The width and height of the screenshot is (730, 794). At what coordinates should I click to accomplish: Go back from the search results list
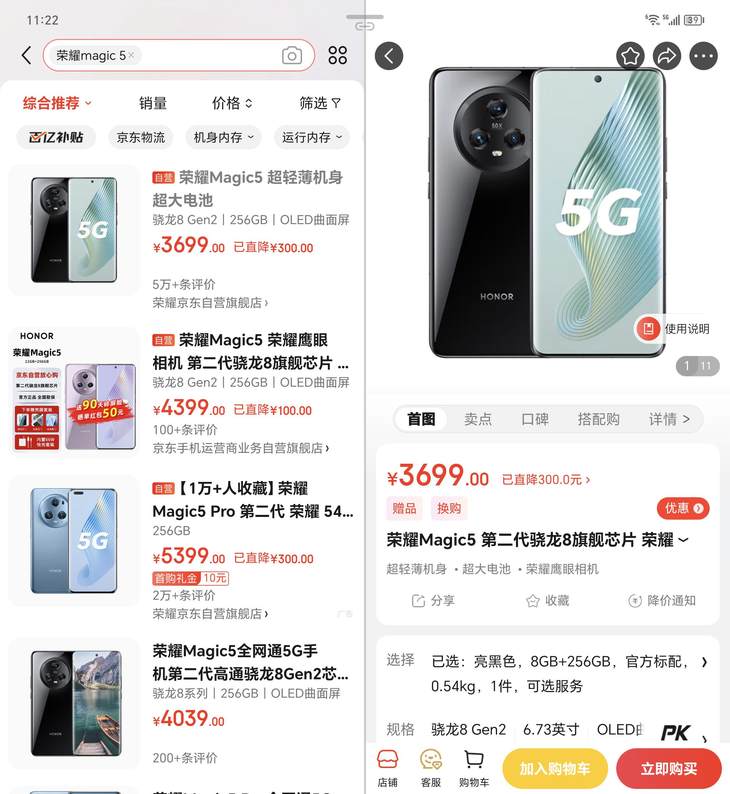coord(26,55)
